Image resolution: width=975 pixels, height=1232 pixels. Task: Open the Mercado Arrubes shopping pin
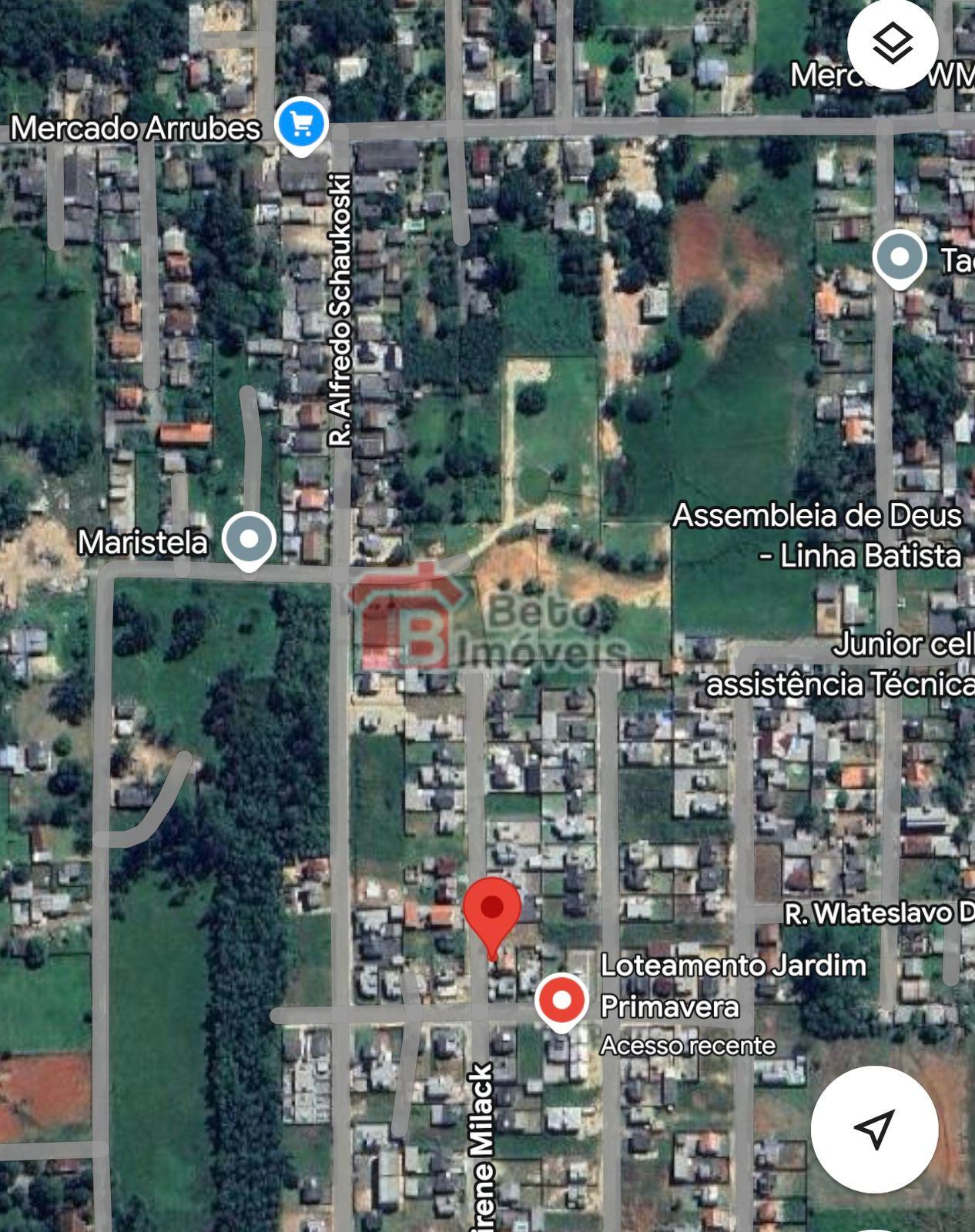click(x=301, y=126)
